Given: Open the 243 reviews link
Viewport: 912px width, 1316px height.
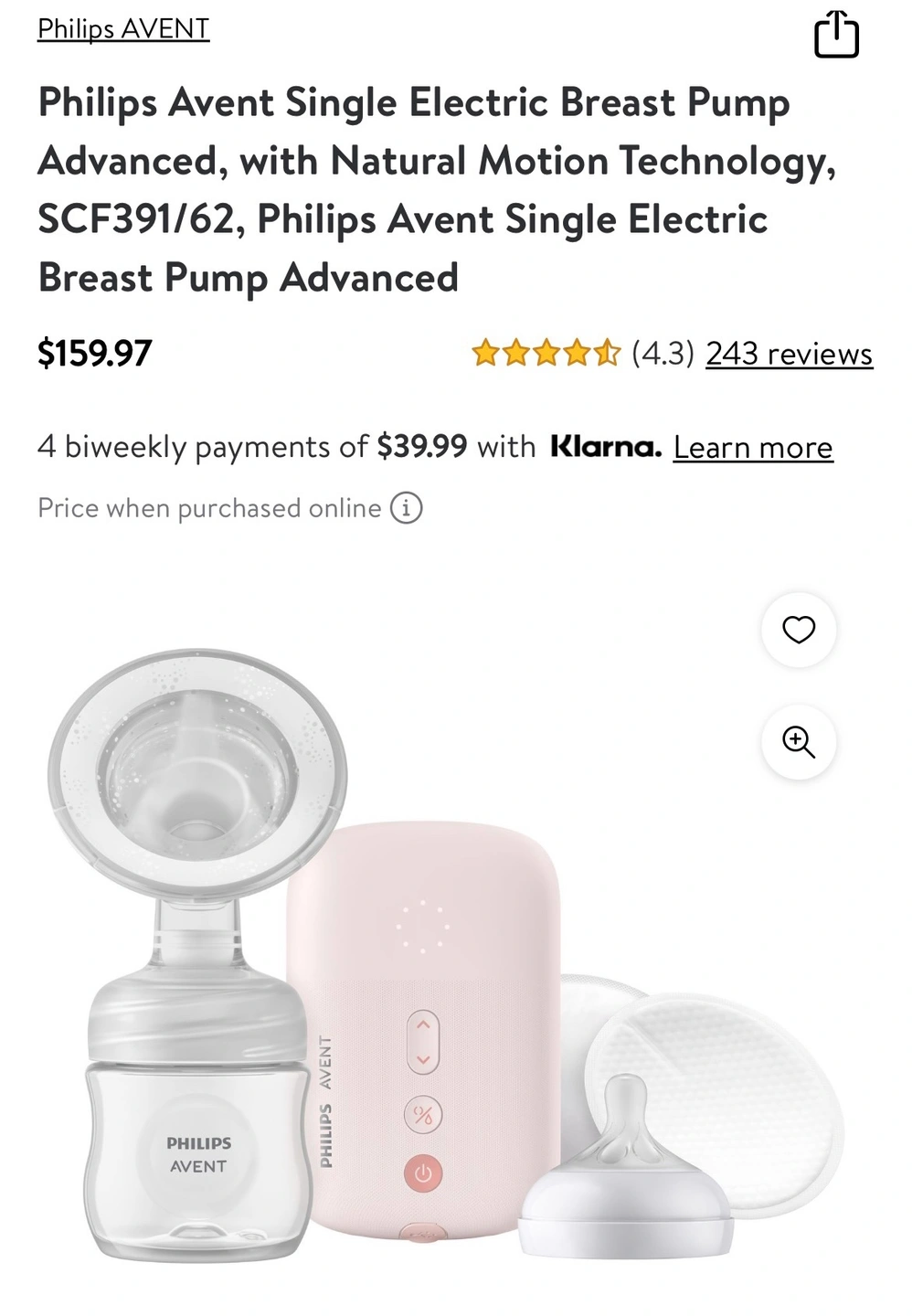Looking at the screenshot, I should (x=789, y=354).
